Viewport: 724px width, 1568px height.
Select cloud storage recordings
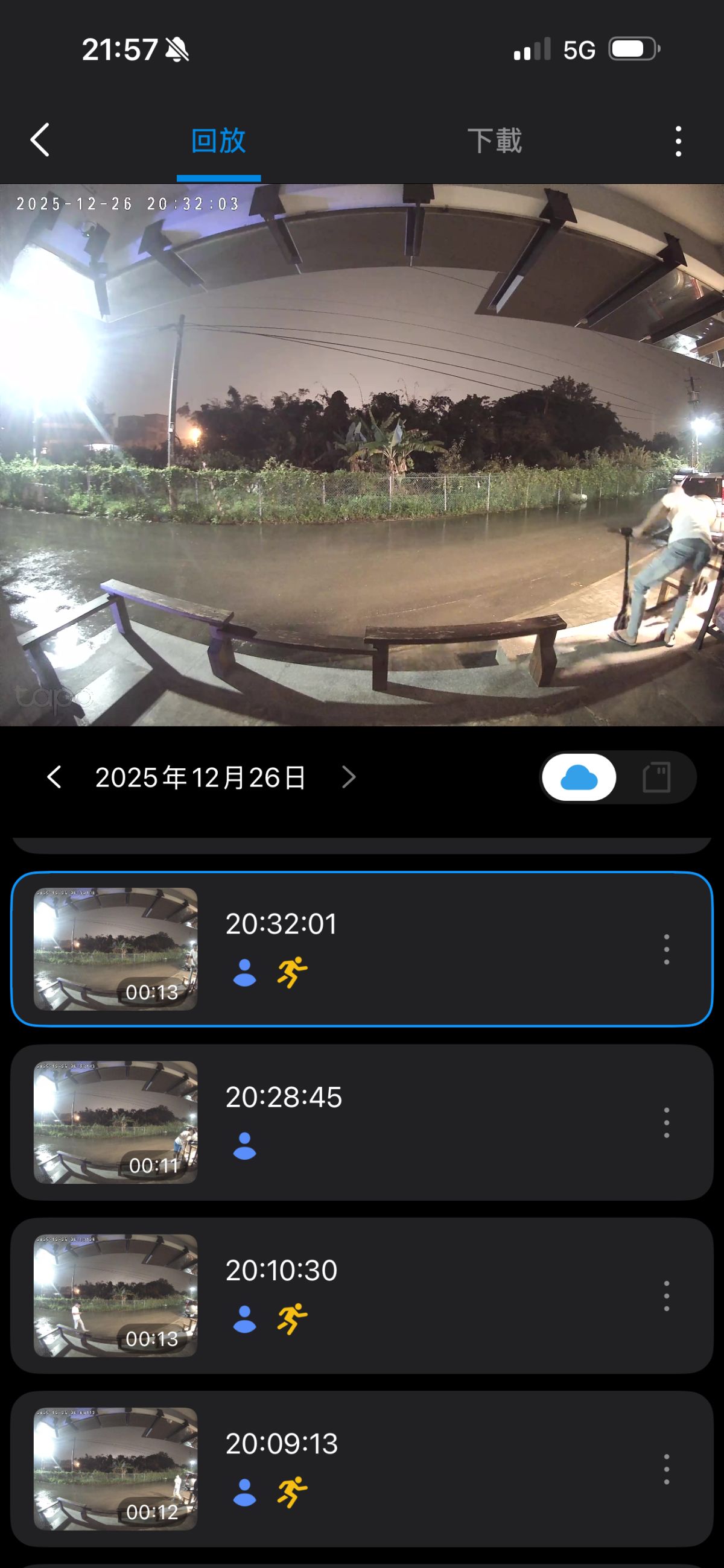tap(579, 777)
